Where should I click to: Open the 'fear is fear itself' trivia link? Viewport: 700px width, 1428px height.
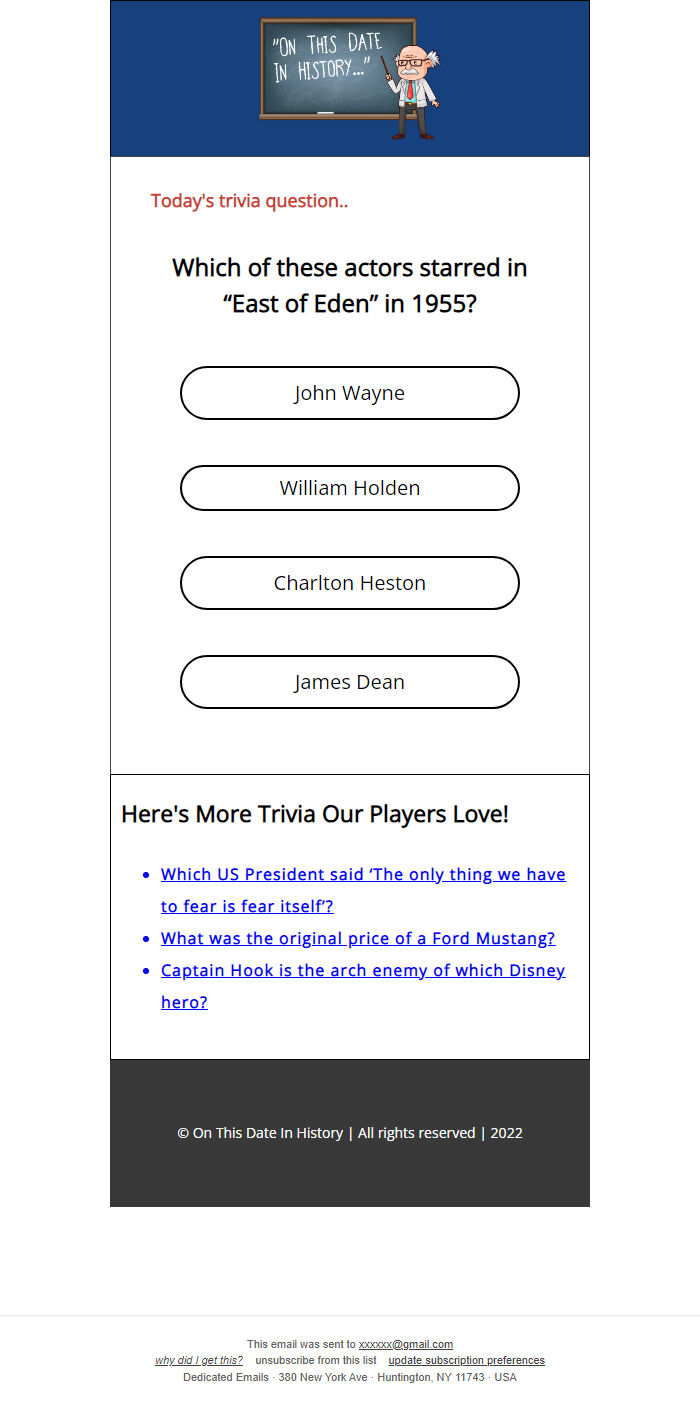[363, 890]
